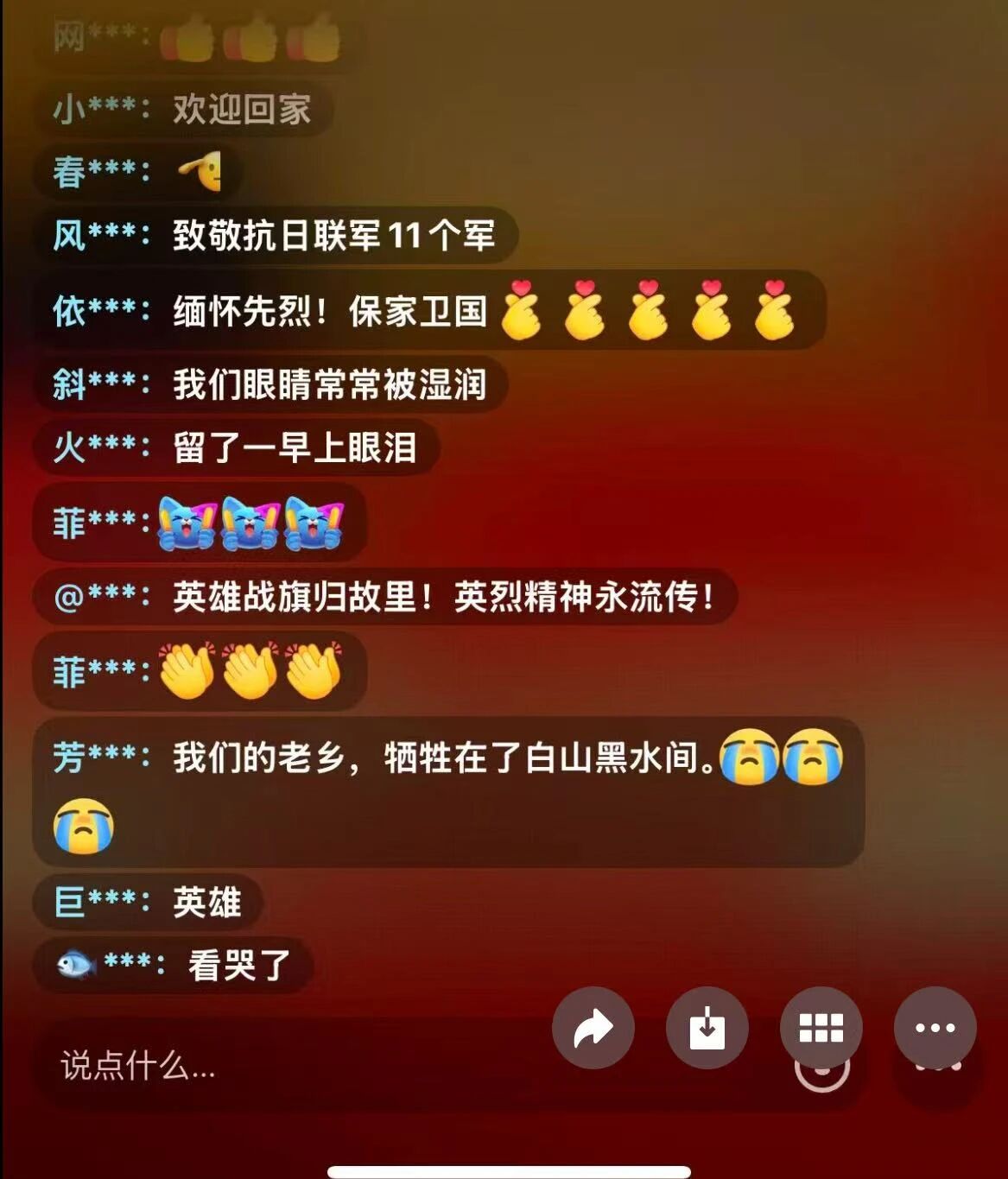Viewport: 1008px width, 1179px height.
Task: Open the grid more-features panel icon
Action: point(822,1027)
